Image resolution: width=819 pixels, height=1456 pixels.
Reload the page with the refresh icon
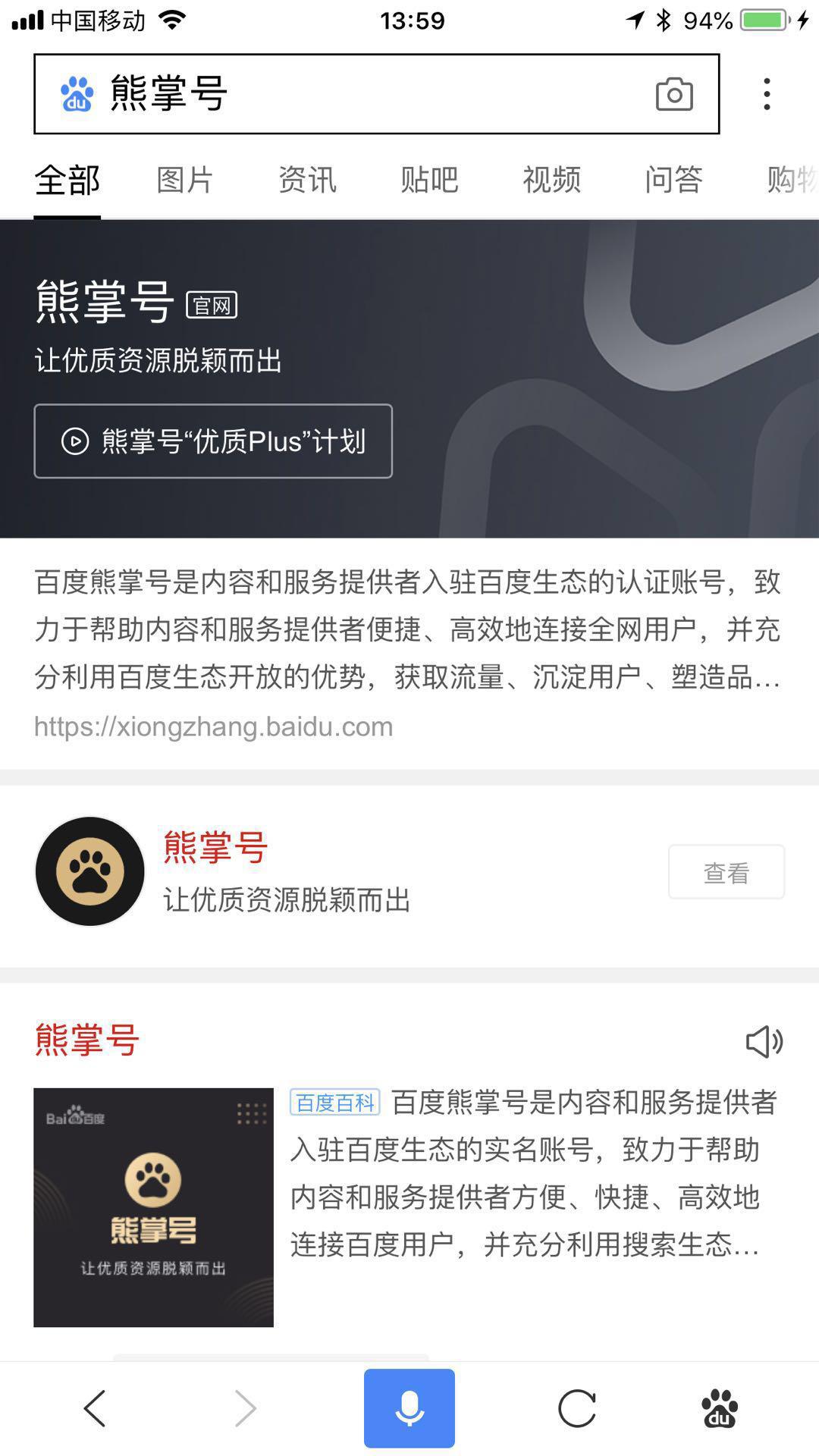(x=576, y=1408)
